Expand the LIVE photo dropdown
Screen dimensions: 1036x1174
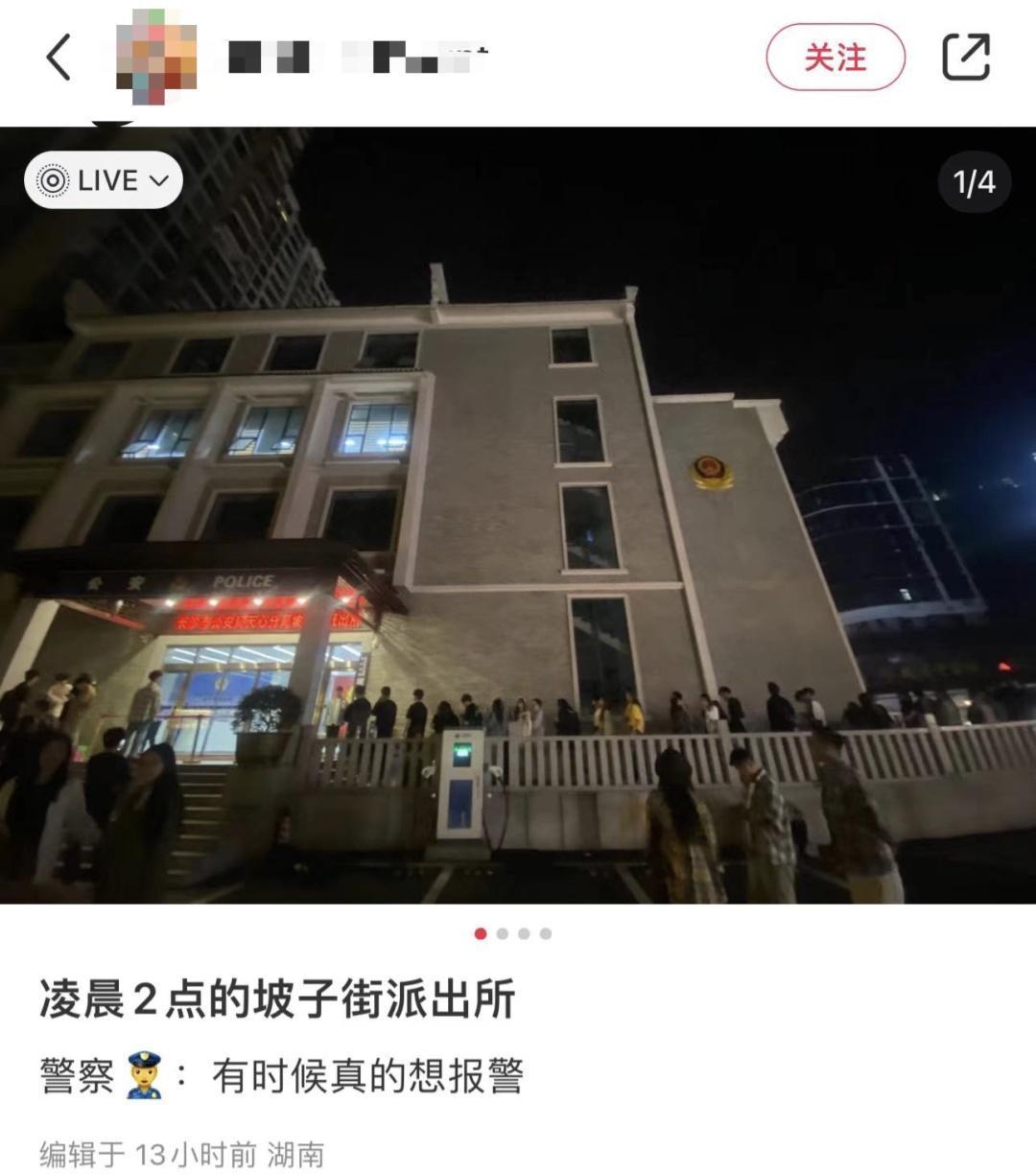104,180
